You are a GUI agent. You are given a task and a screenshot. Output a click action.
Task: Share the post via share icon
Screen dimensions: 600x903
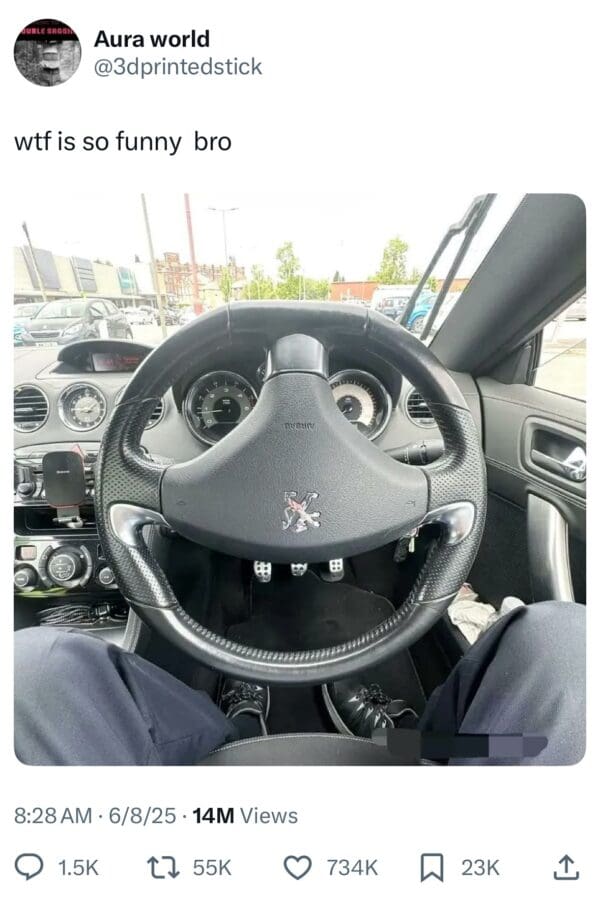coord(565,866)
